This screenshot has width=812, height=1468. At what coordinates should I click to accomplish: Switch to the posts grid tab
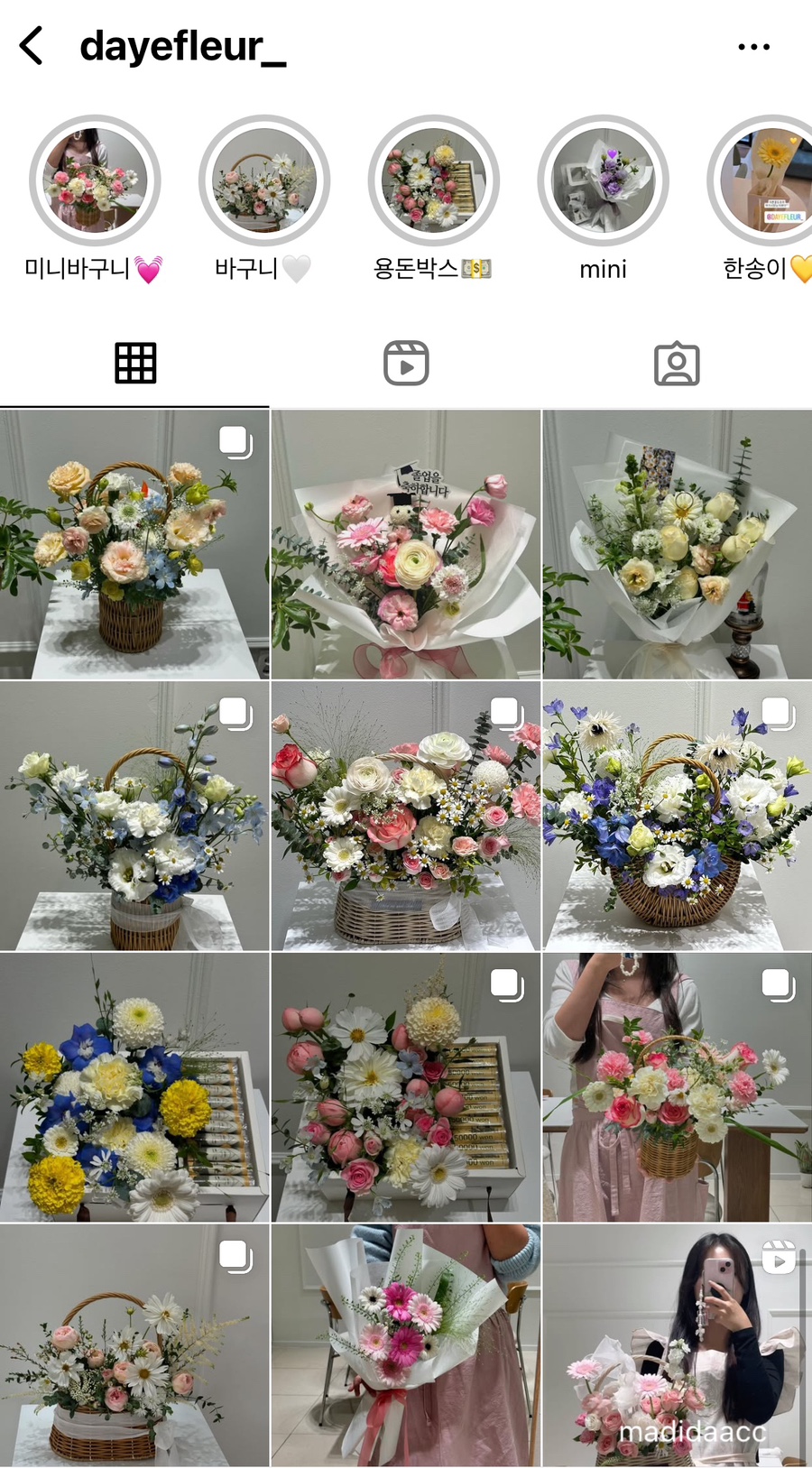point(135,364)
